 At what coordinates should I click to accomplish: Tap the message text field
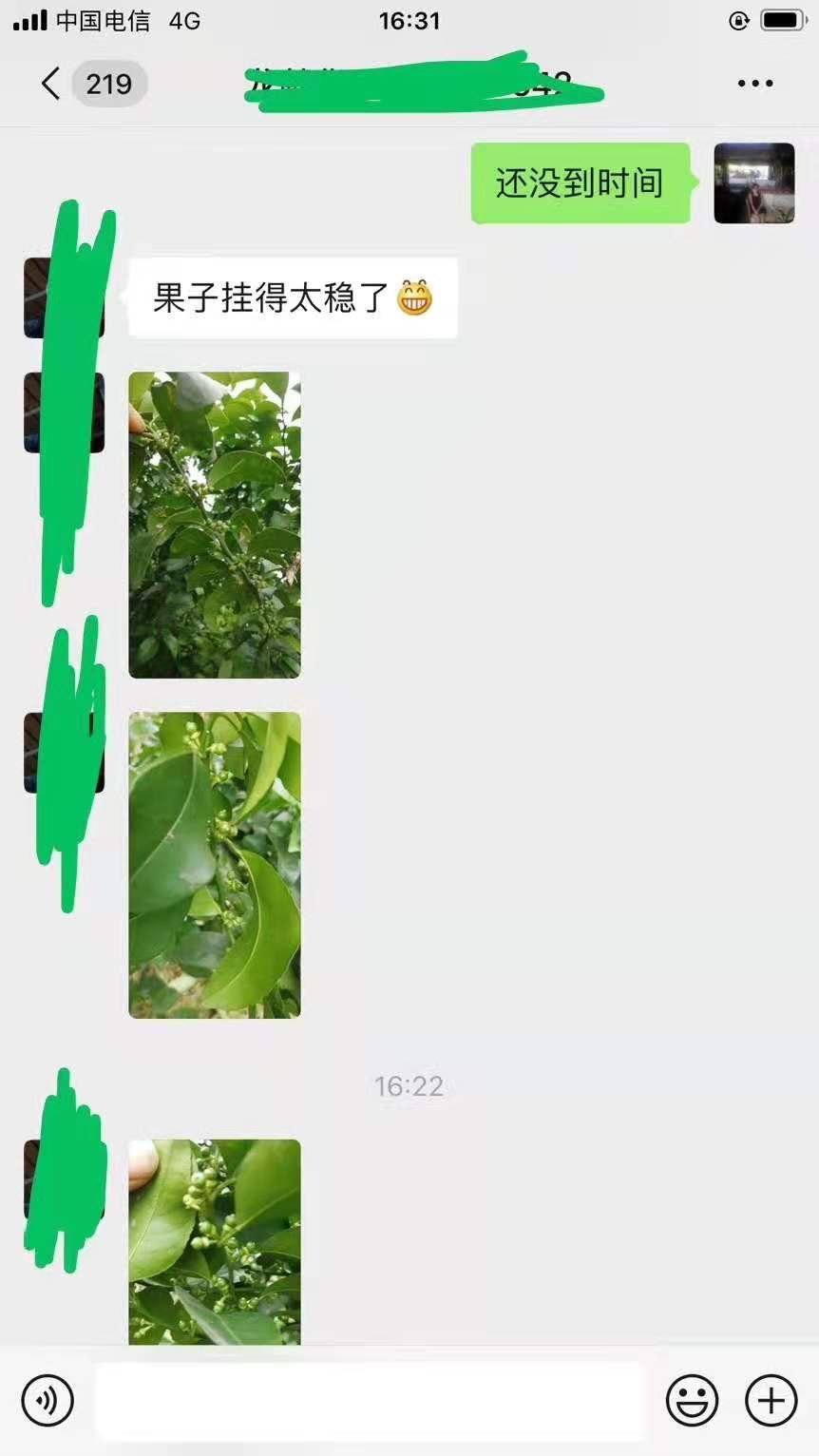tap(371, 1400)
